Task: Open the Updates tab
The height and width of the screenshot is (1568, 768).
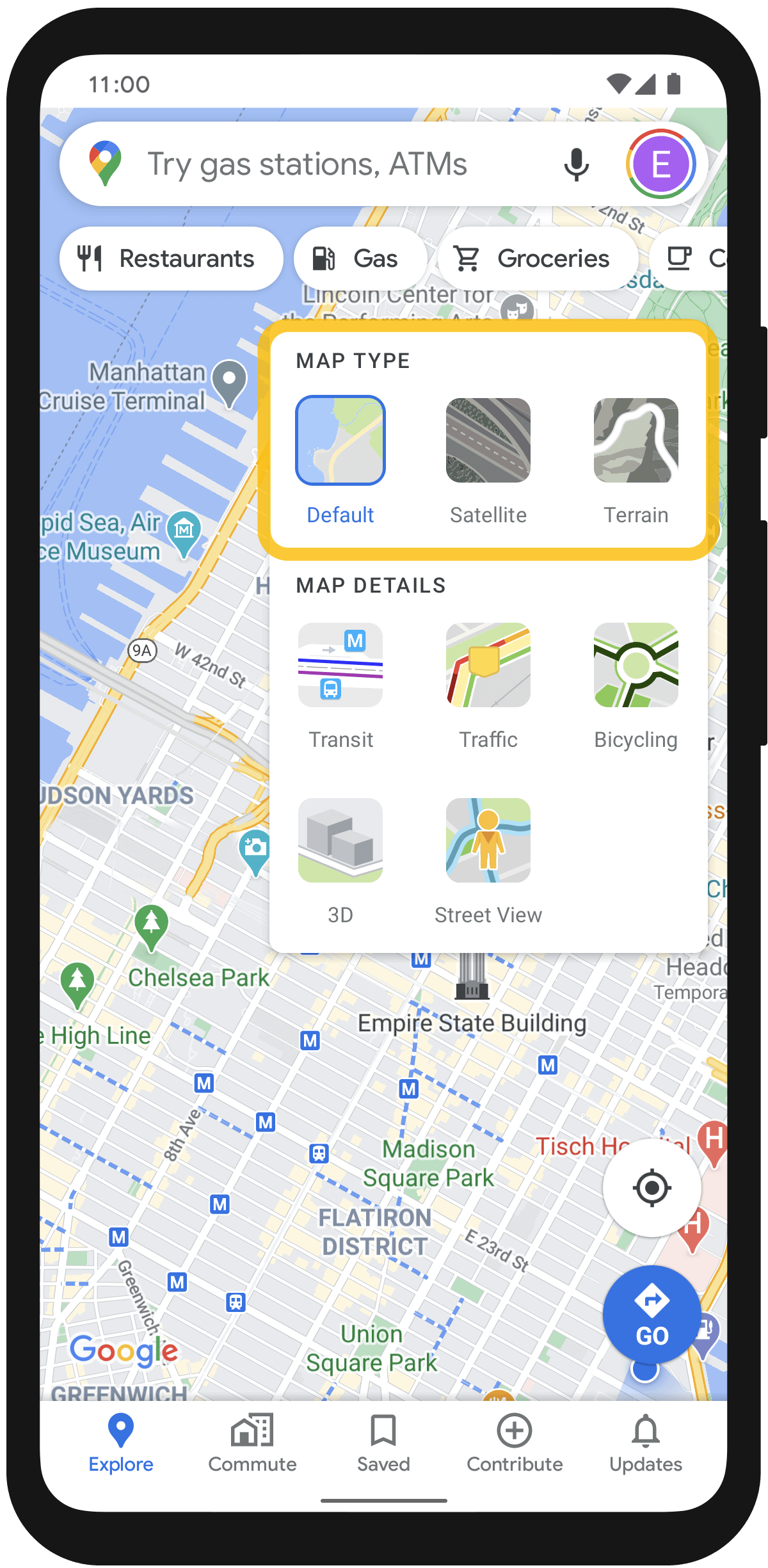Action: (x=646, y=1444)
